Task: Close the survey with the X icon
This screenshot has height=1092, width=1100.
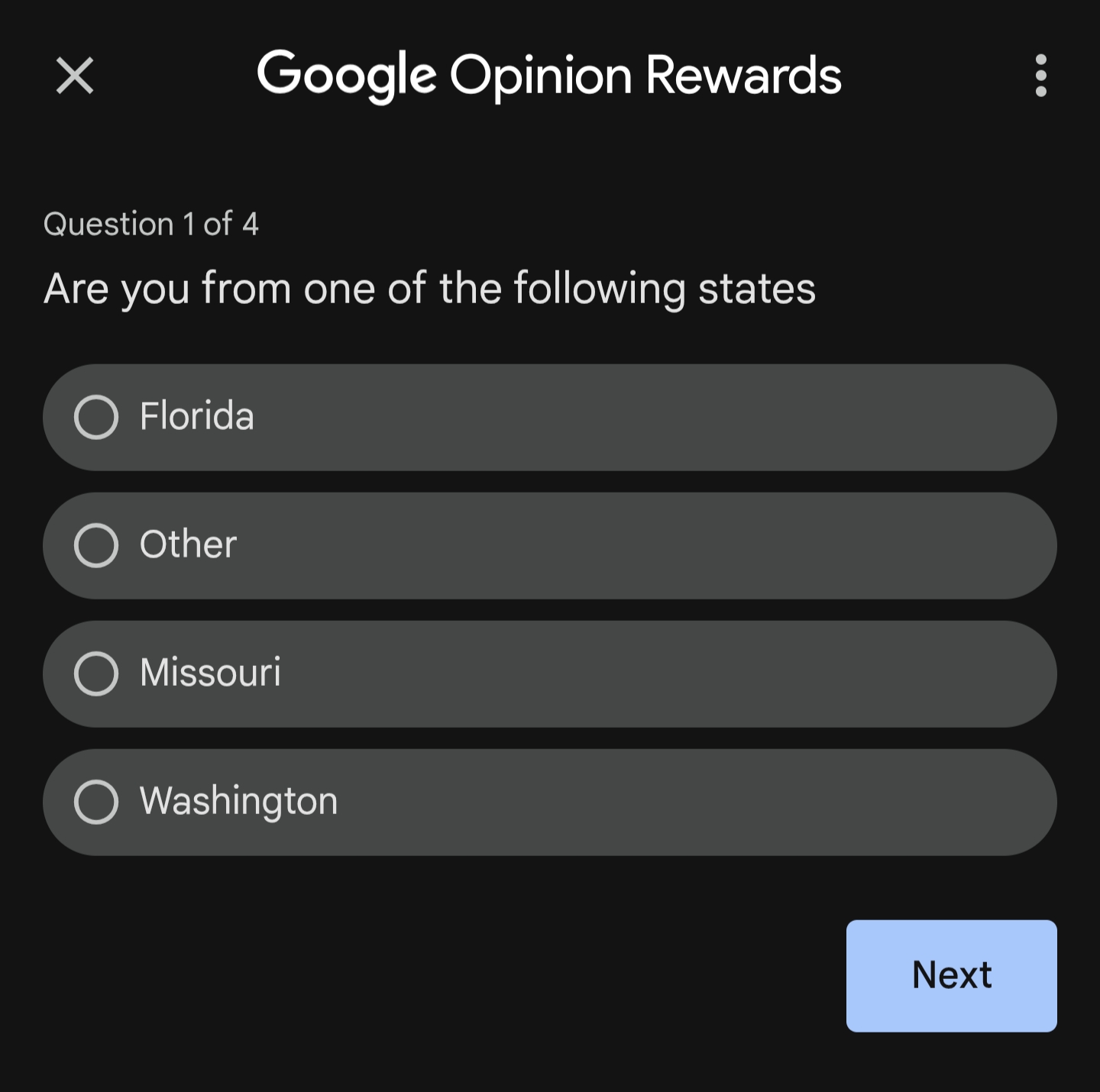Action: [75, 76]
